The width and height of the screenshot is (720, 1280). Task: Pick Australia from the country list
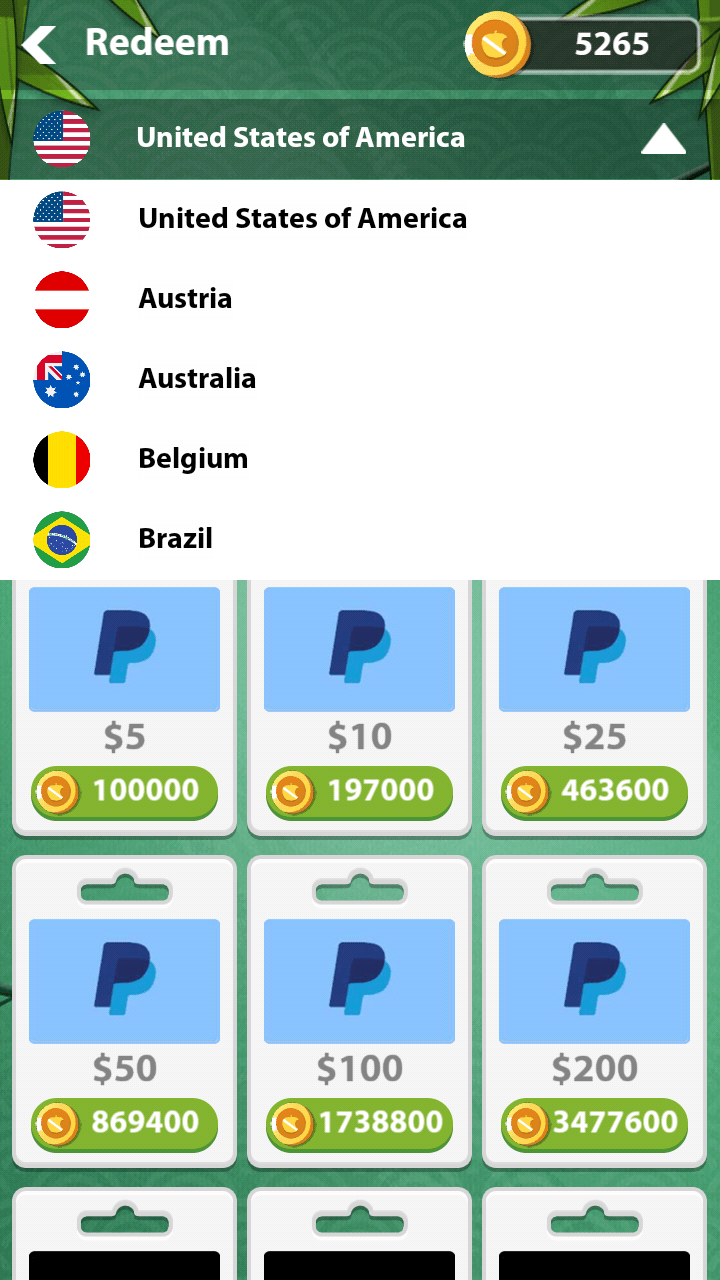(197, 379)
